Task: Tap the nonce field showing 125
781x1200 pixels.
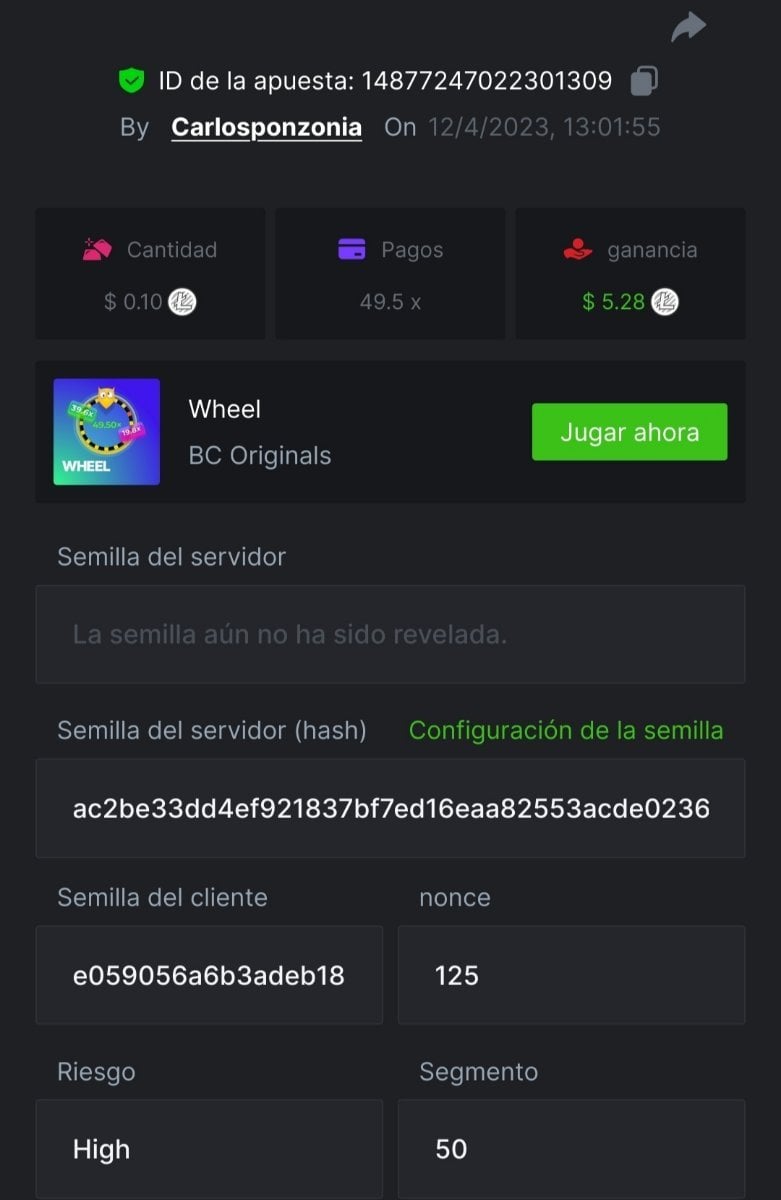Action: pyautogui.click(x=571, y=975)
